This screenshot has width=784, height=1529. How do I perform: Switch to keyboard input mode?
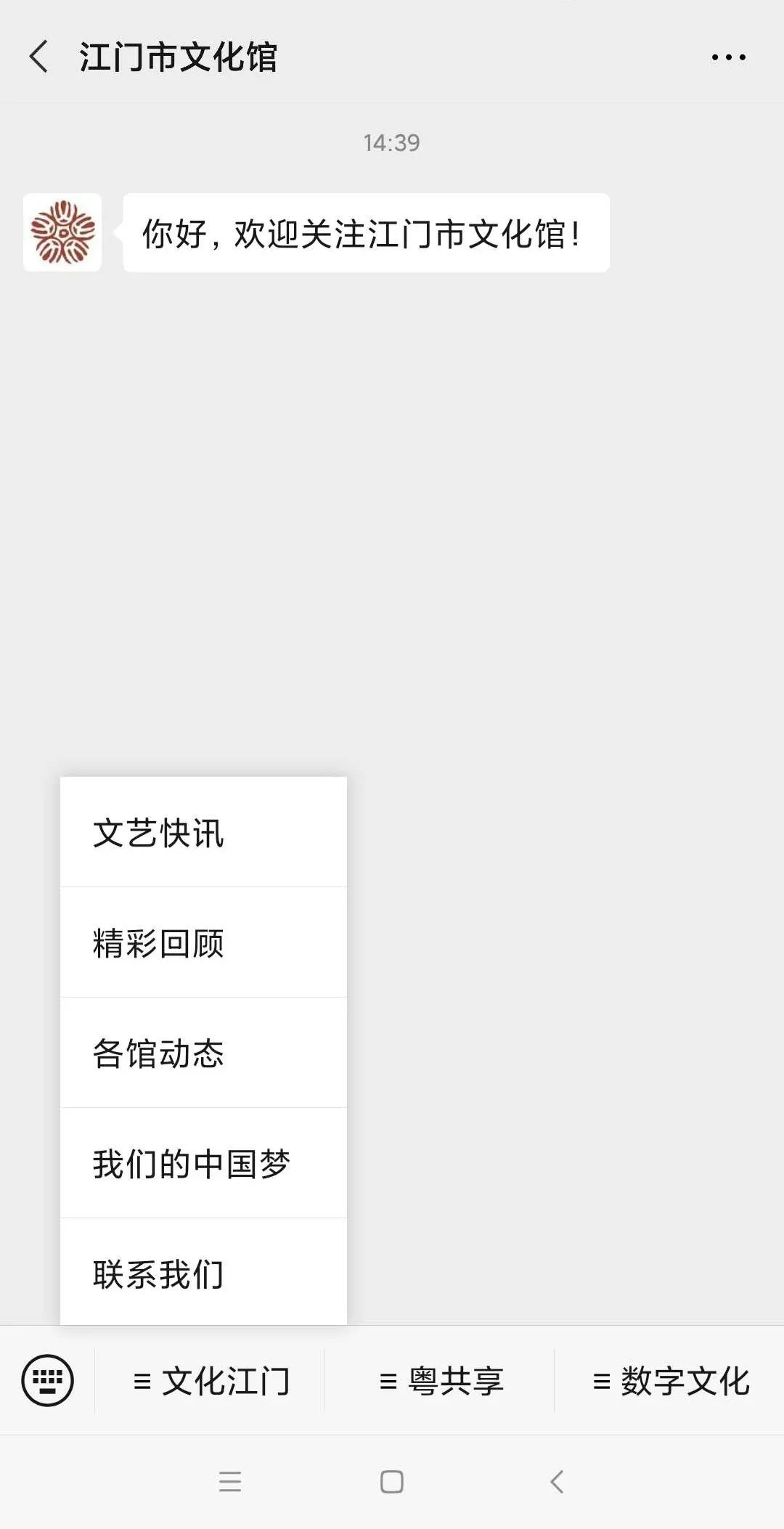[48, 1380]
